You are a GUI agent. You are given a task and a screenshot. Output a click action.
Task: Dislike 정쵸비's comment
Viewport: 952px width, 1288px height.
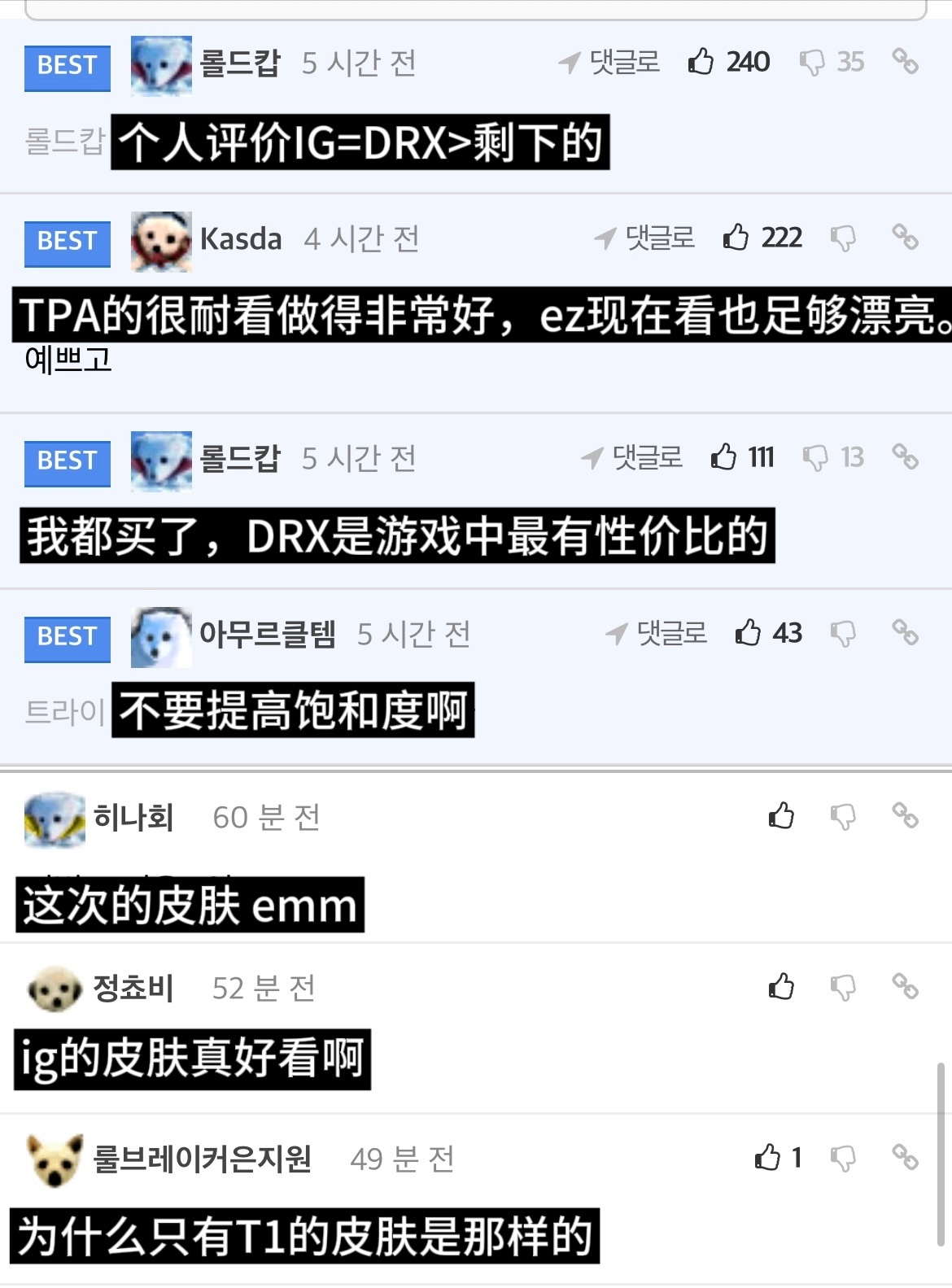[843, 987]
